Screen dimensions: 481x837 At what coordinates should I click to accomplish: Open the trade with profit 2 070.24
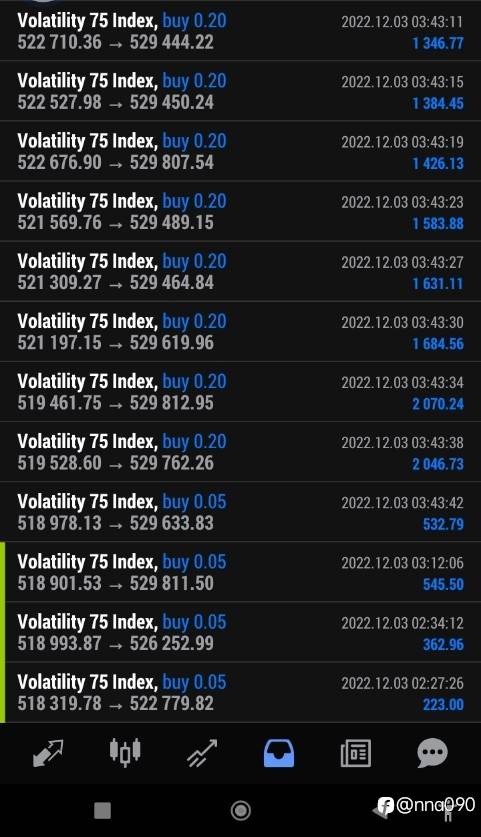(x=240, y=392)
